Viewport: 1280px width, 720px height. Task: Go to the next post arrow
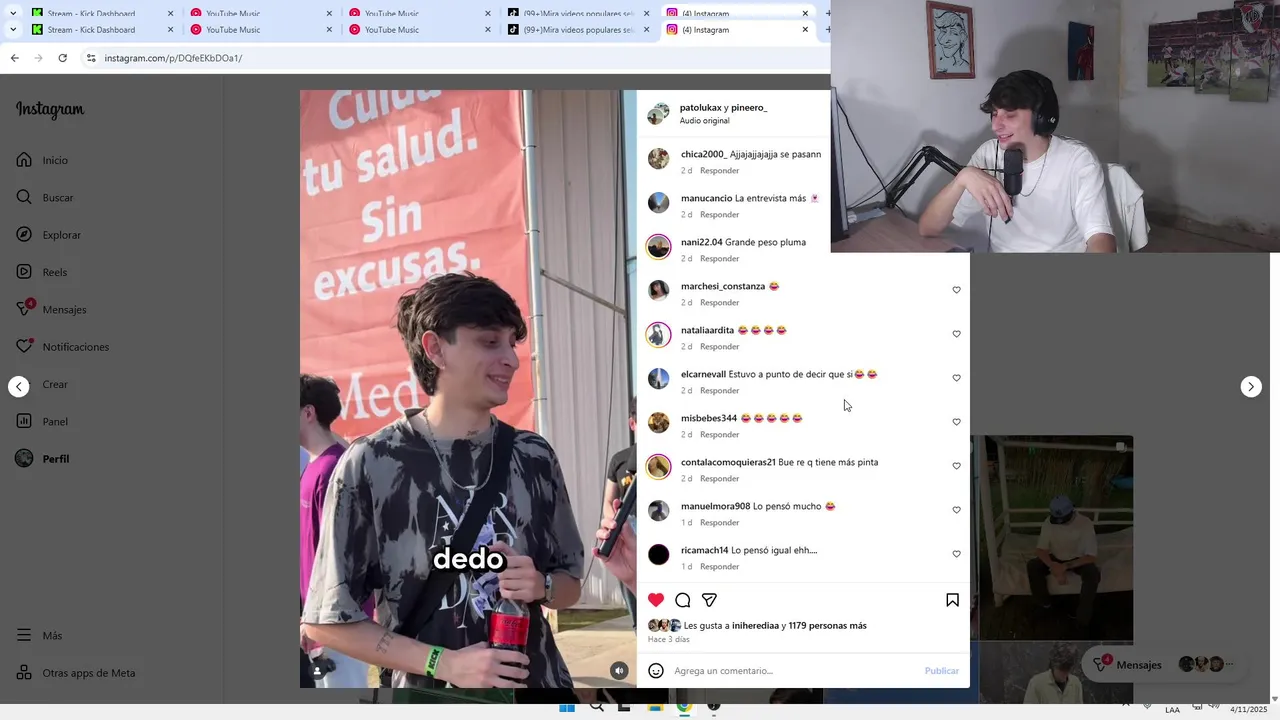pyautogui.click(x=1251, y=387)
